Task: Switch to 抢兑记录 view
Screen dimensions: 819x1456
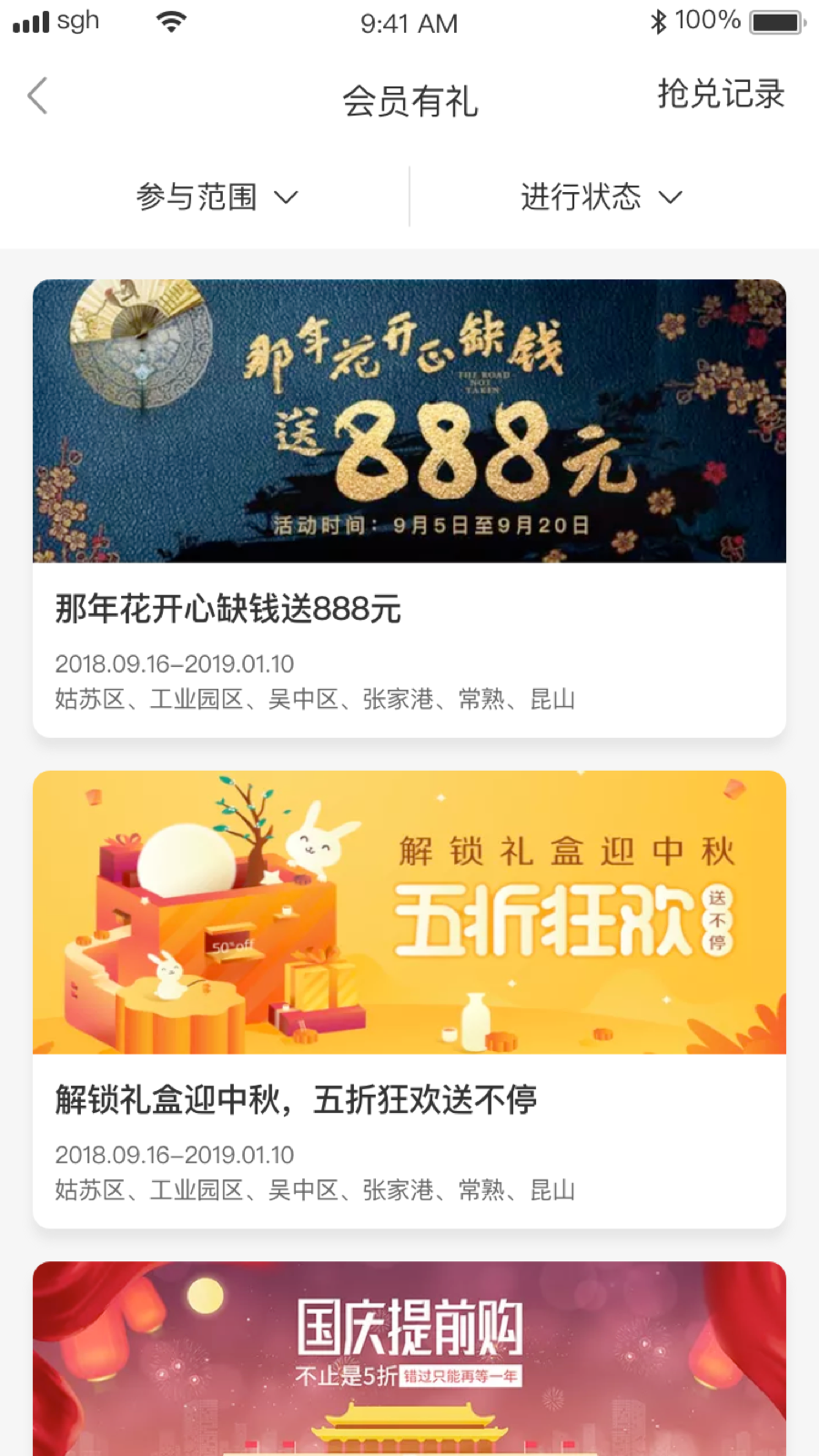Action: click(721, 95)
